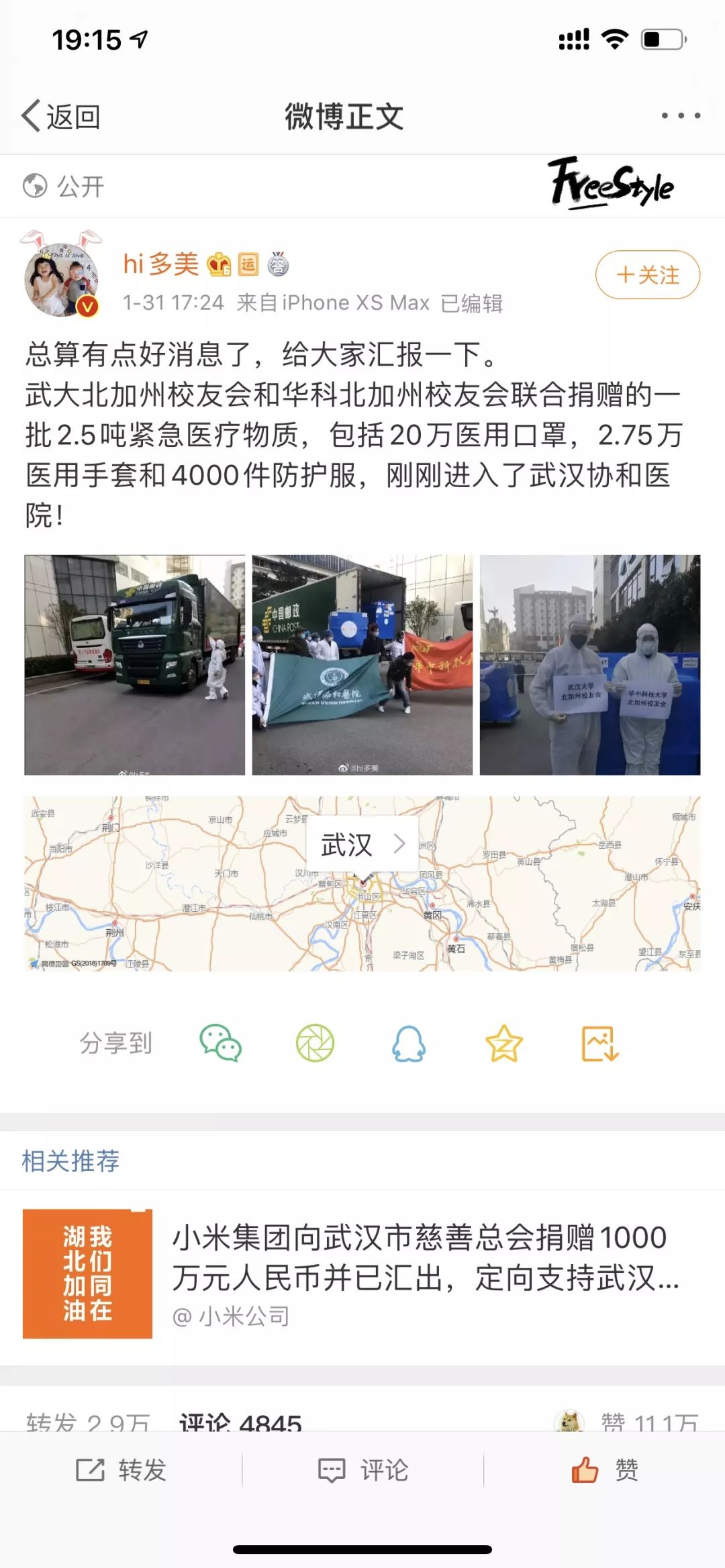Like the post with the 赞 button
Image resolution: width=725 pixels, height=1568 pixels.
[x=604, y=1470]
